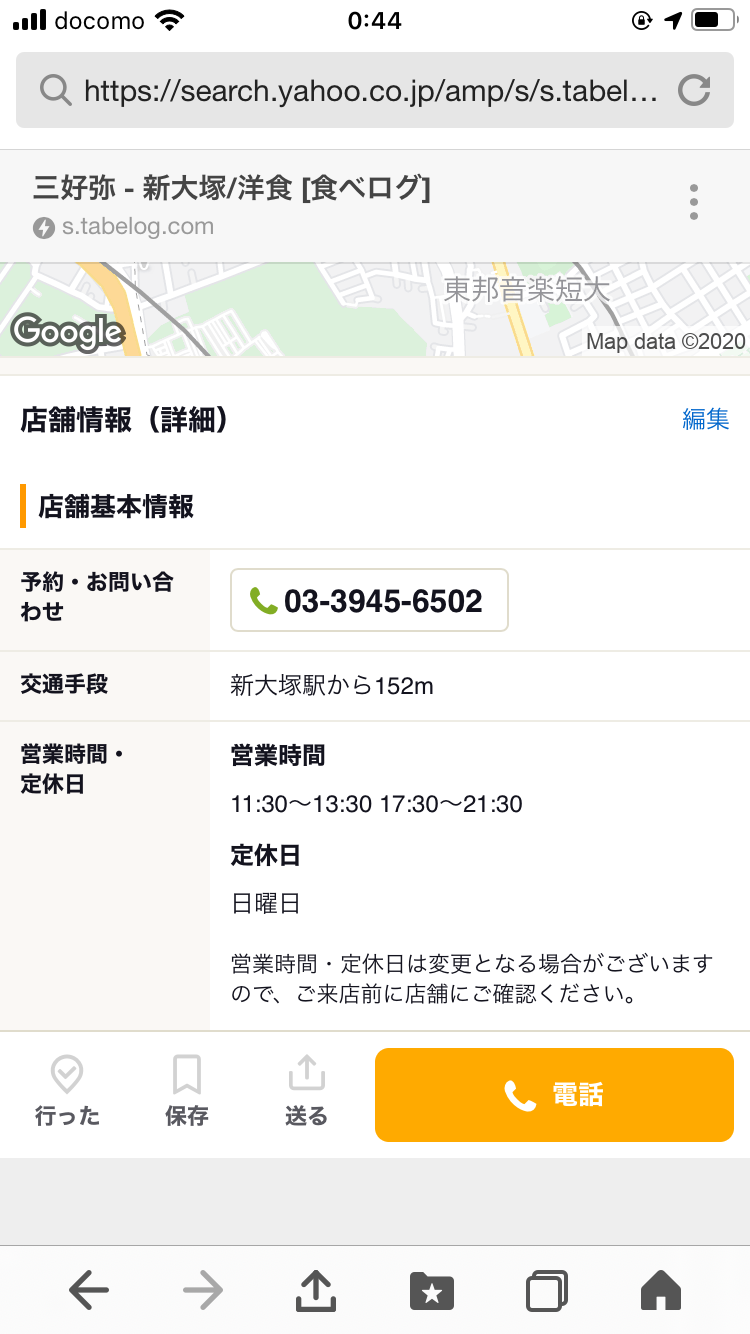
Task: Open the Google map preview
Action: click(375, 309)
